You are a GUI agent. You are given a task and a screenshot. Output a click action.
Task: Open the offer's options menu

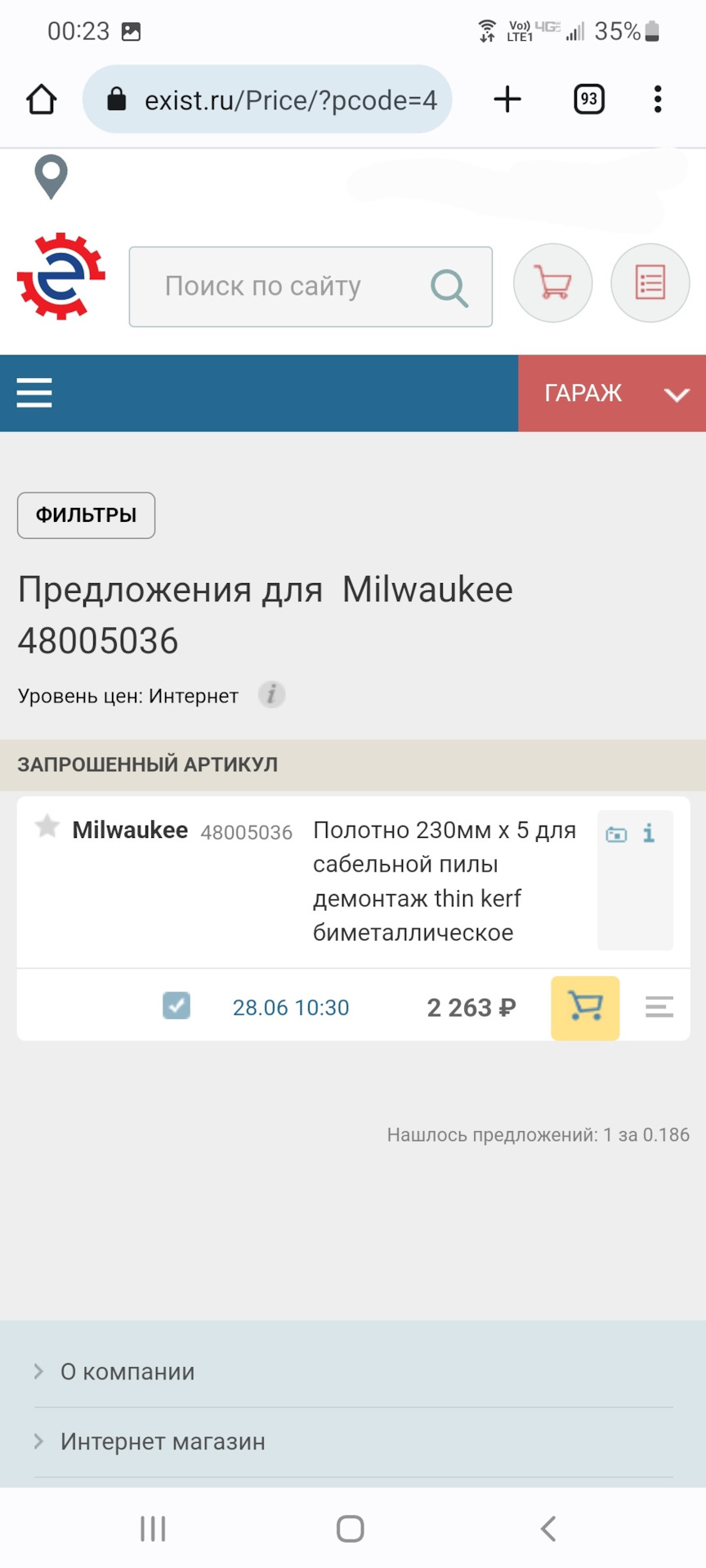(x=659, y=1008)
